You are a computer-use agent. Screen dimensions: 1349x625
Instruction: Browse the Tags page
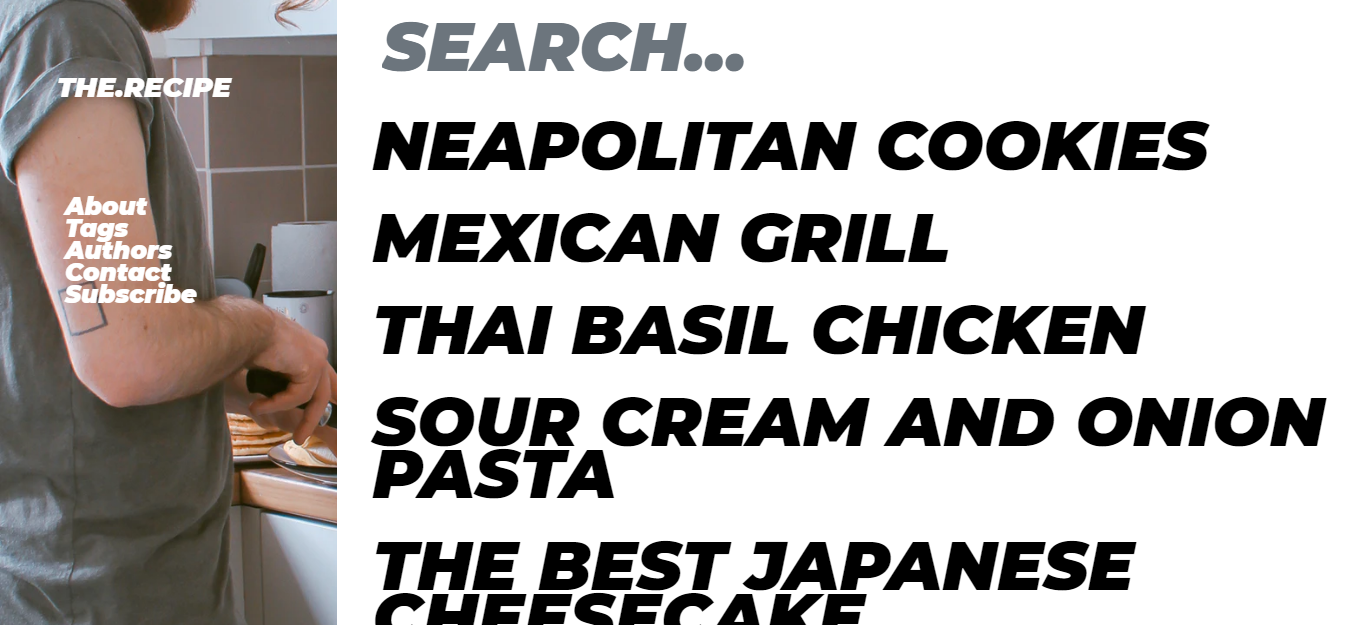(x=97, y=229)
